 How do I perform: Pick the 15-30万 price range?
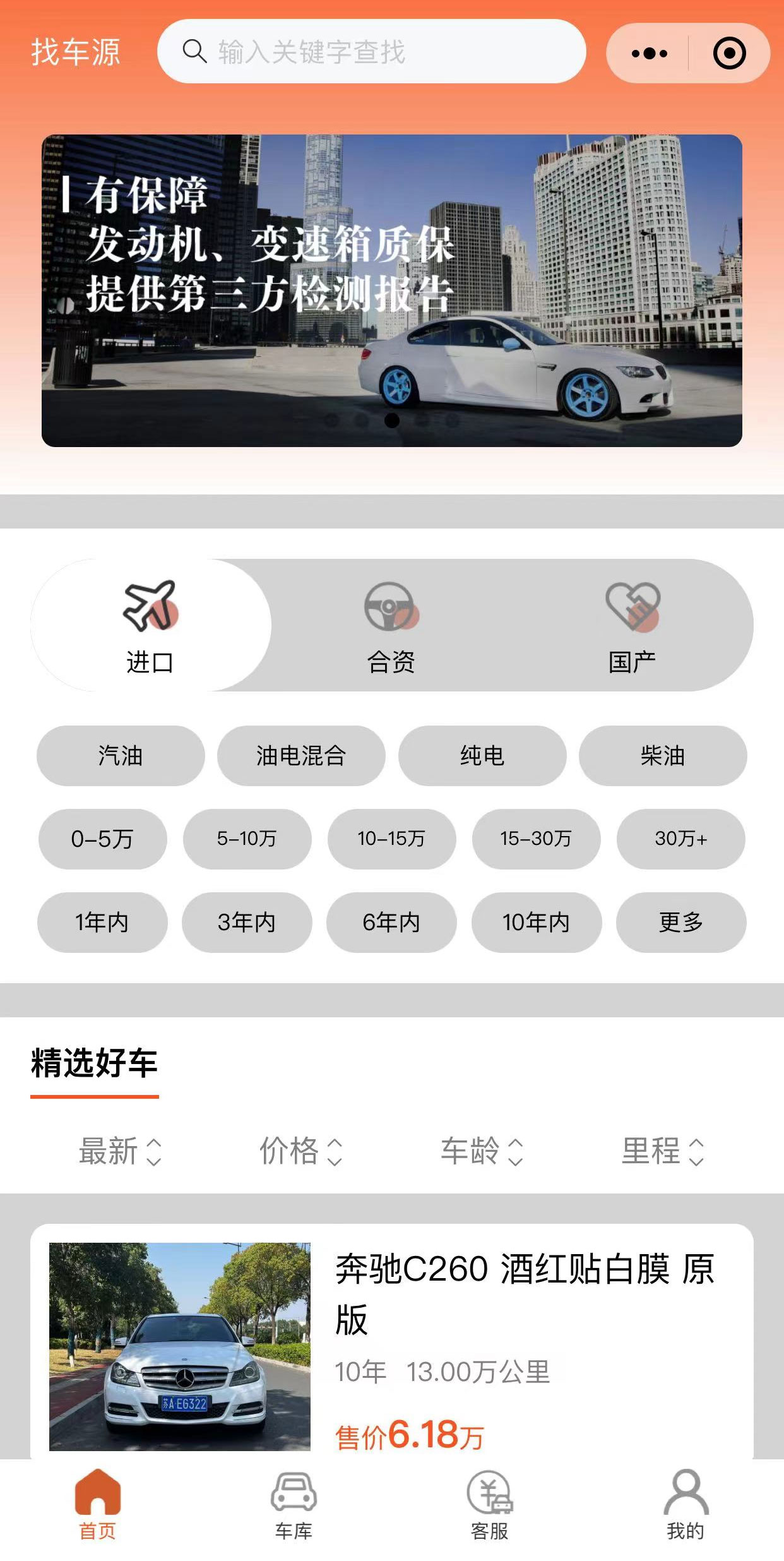click(536, 839)
